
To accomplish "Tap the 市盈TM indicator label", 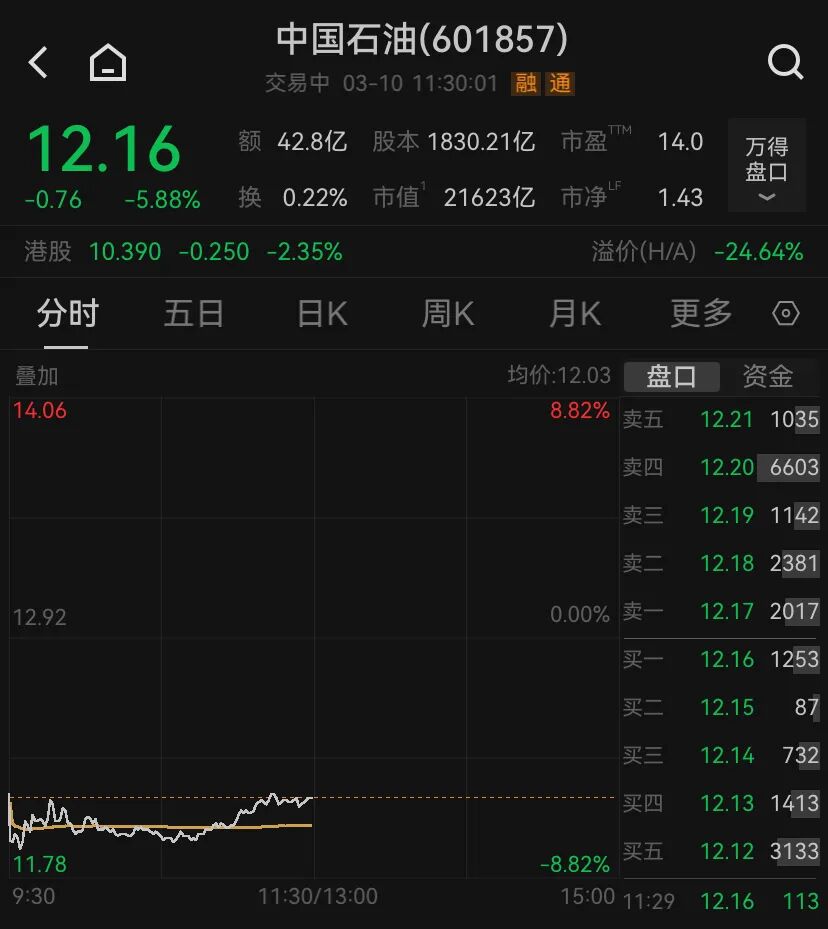I will (592, 142).
